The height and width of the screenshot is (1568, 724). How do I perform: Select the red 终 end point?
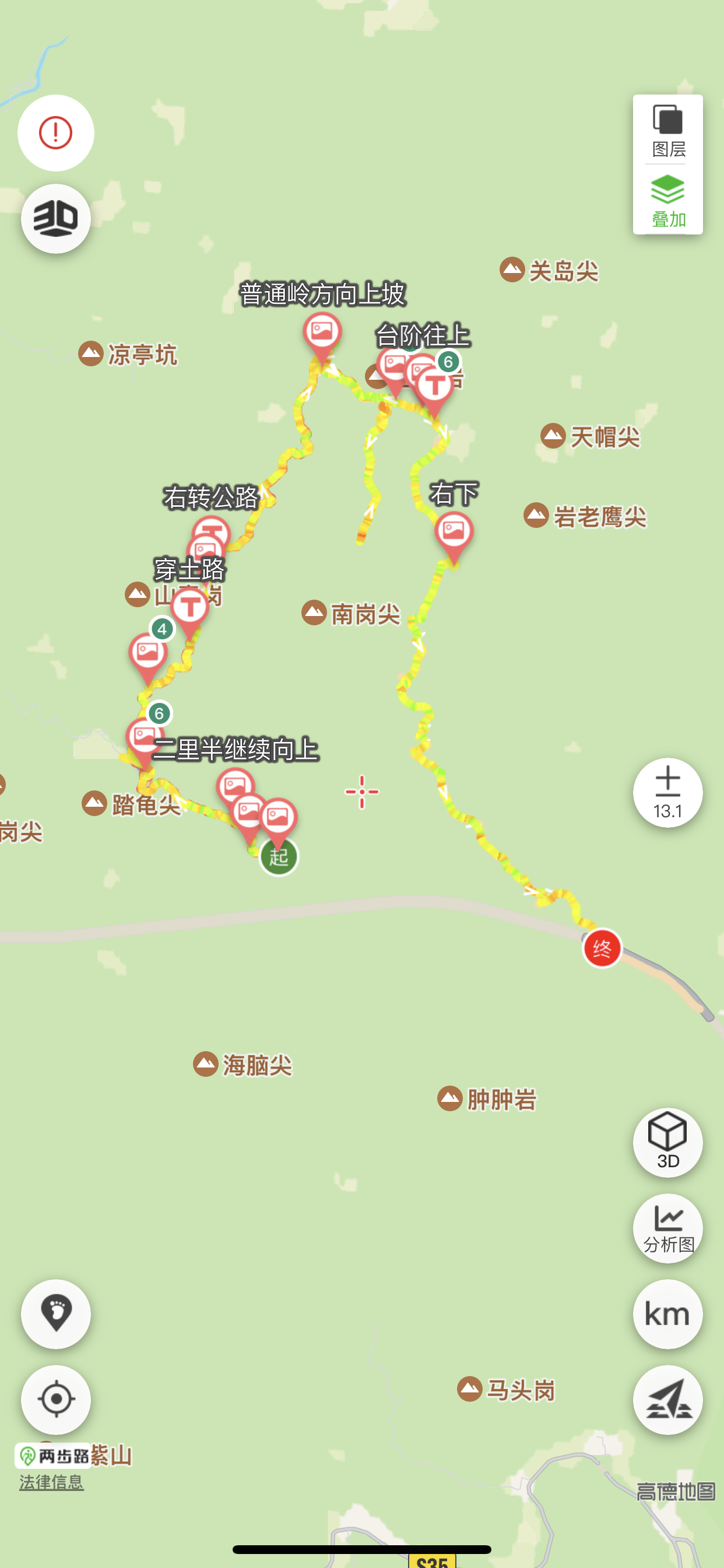tap(602, 948)
